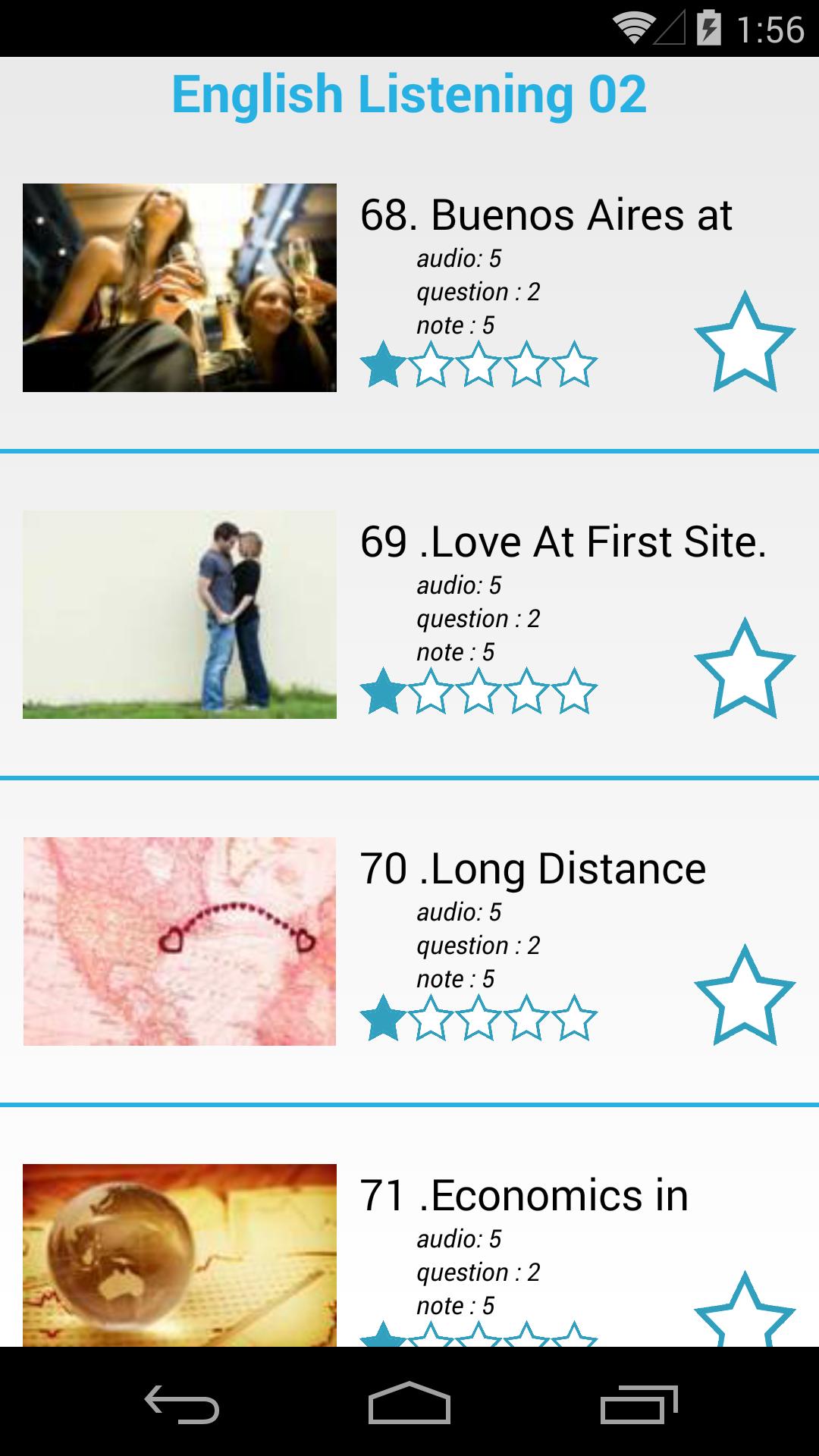Favorite the Buenos Aires lesson star
Viewport: 819px width, 1456px height.
[x=744, y=343]
